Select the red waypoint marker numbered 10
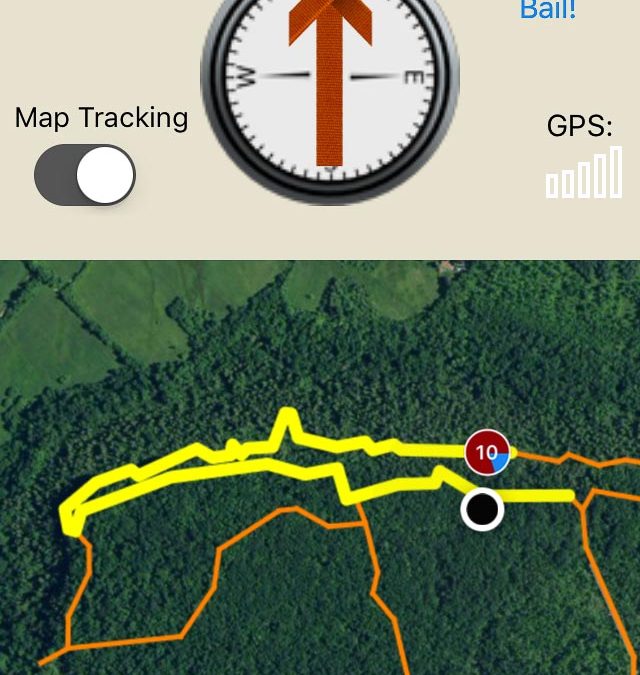 [x=487, y=453]
